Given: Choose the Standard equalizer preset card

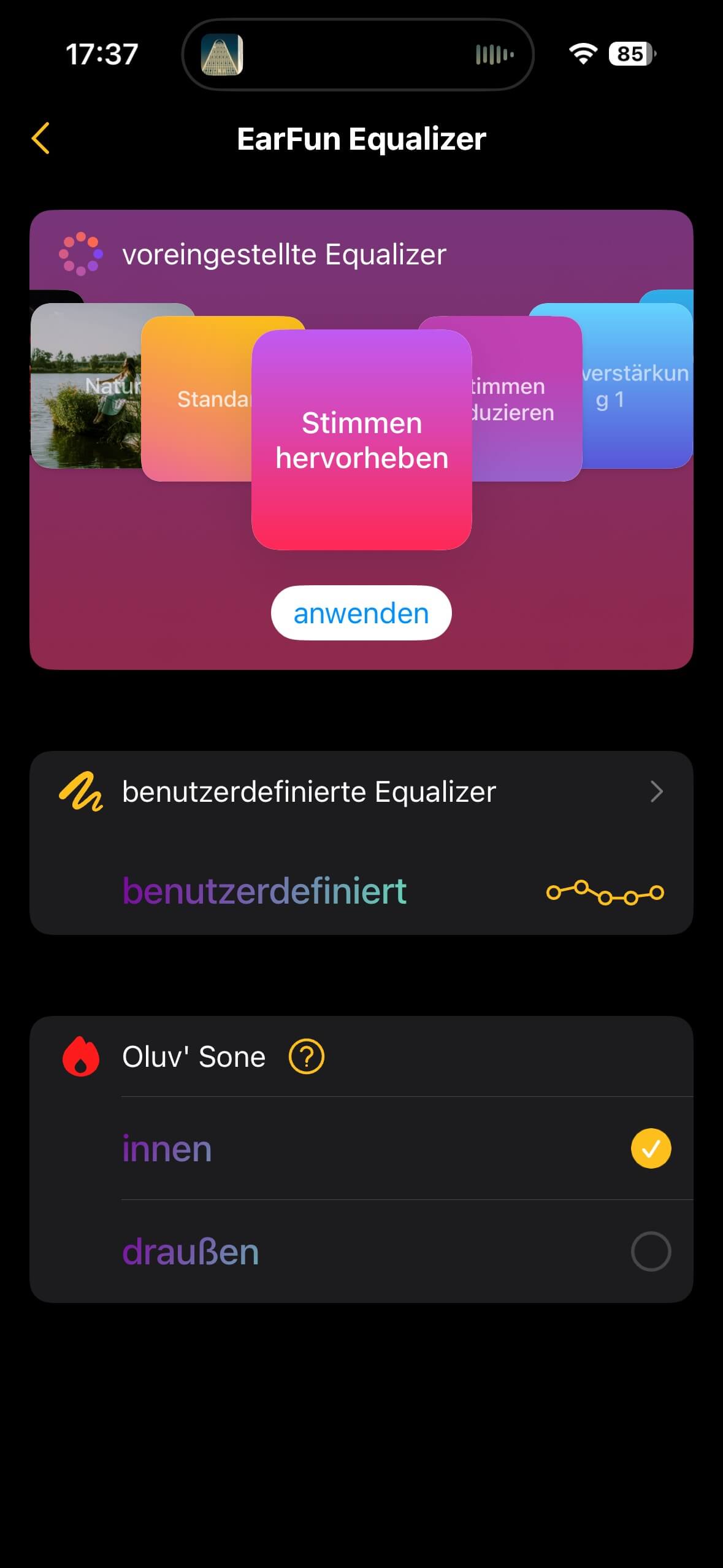Looking at the screenshot, I should coord(196,399).
